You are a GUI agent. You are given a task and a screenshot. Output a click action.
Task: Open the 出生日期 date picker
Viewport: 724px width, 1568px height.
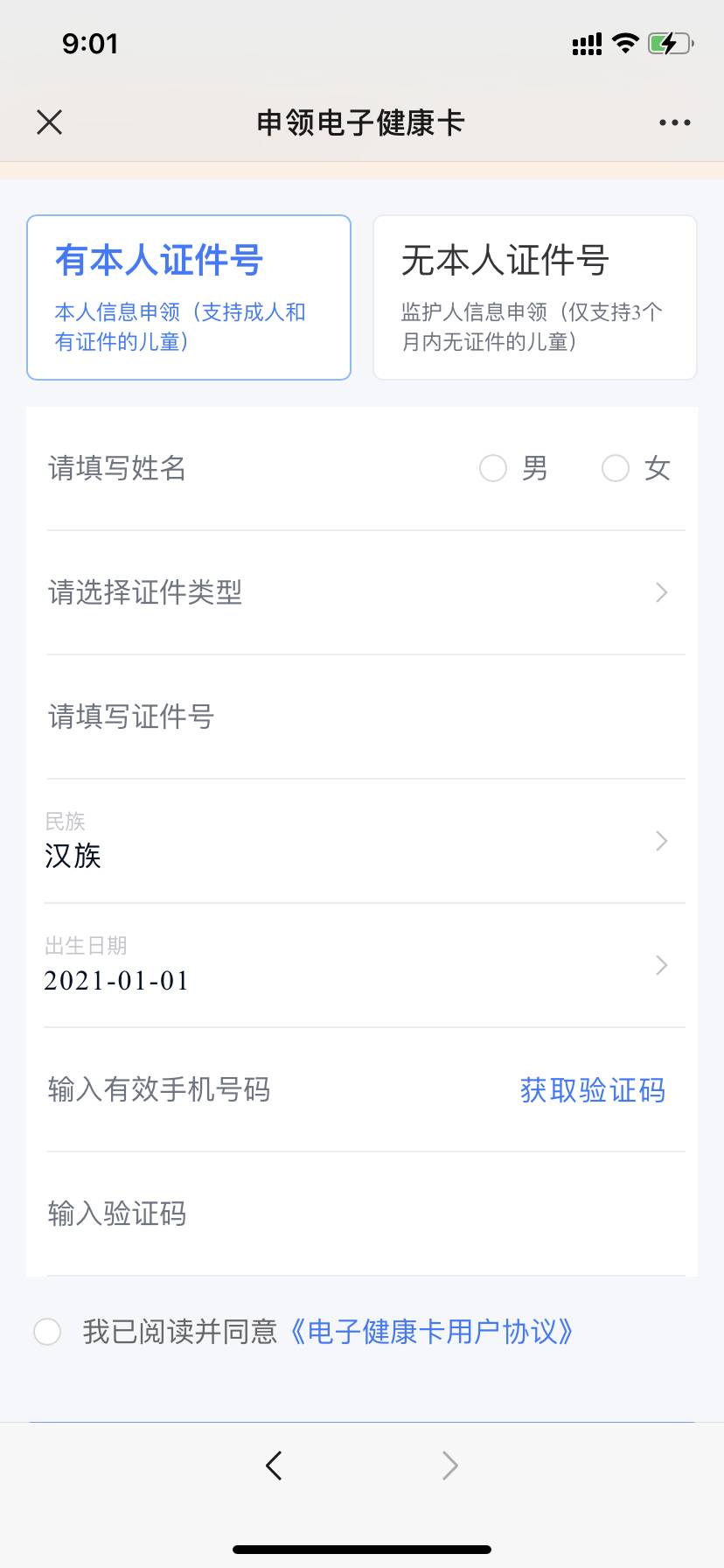click(x=359, y=966)
